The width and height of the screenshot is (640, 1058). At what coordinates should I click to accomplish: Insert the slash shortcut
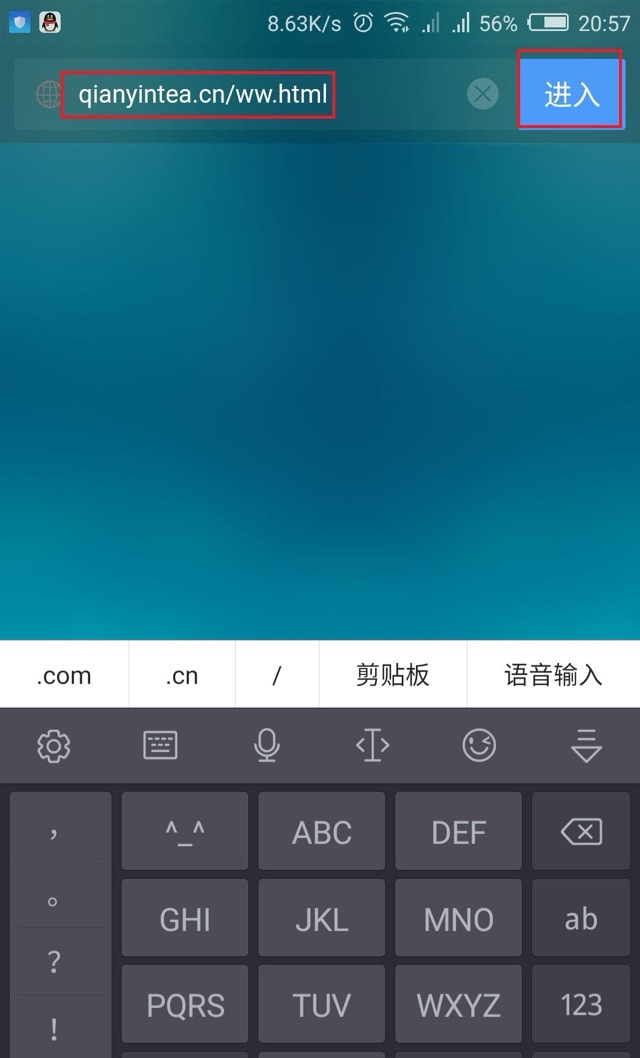[277, 675]
